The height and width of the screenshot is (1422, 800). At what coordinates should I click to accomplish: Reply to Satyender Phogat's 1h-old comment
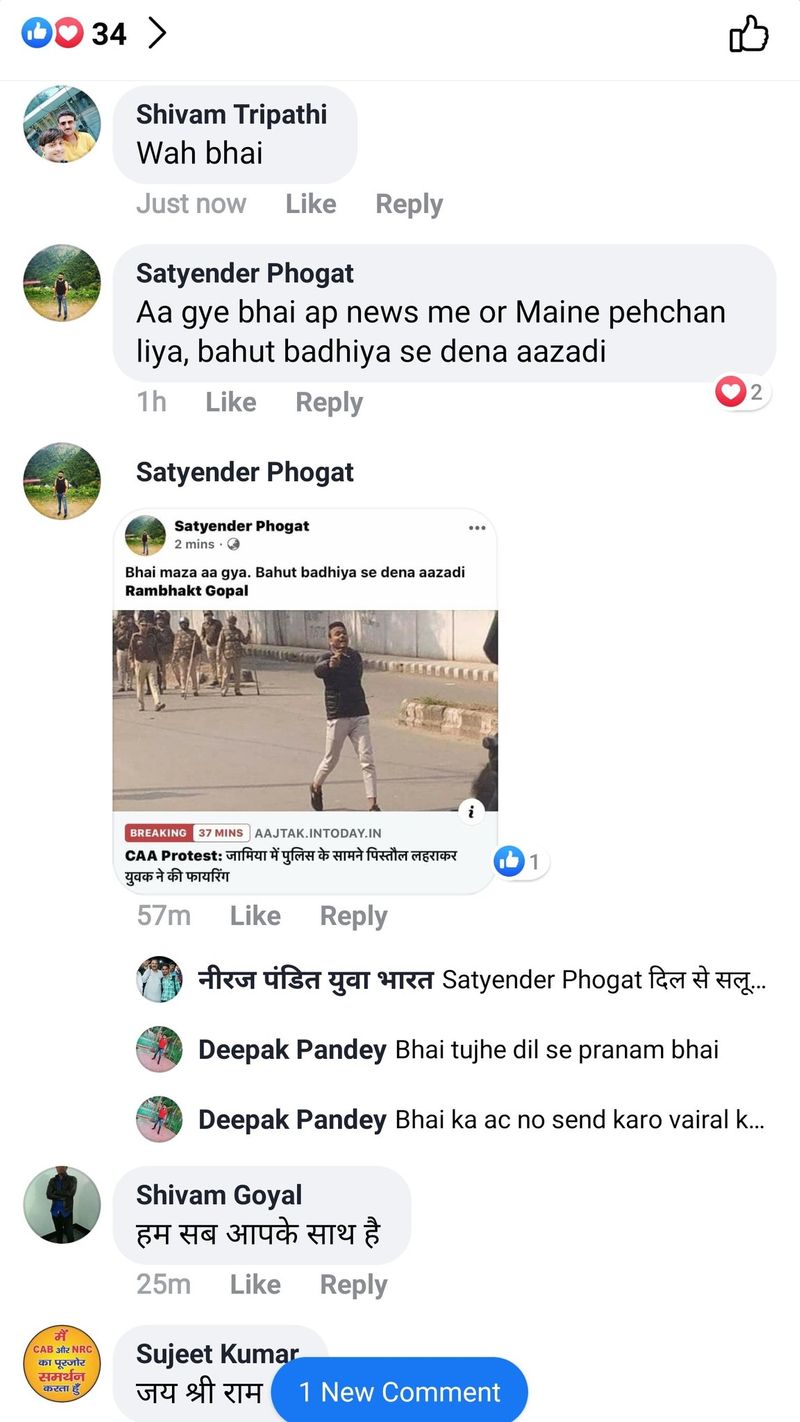point(328,402)
